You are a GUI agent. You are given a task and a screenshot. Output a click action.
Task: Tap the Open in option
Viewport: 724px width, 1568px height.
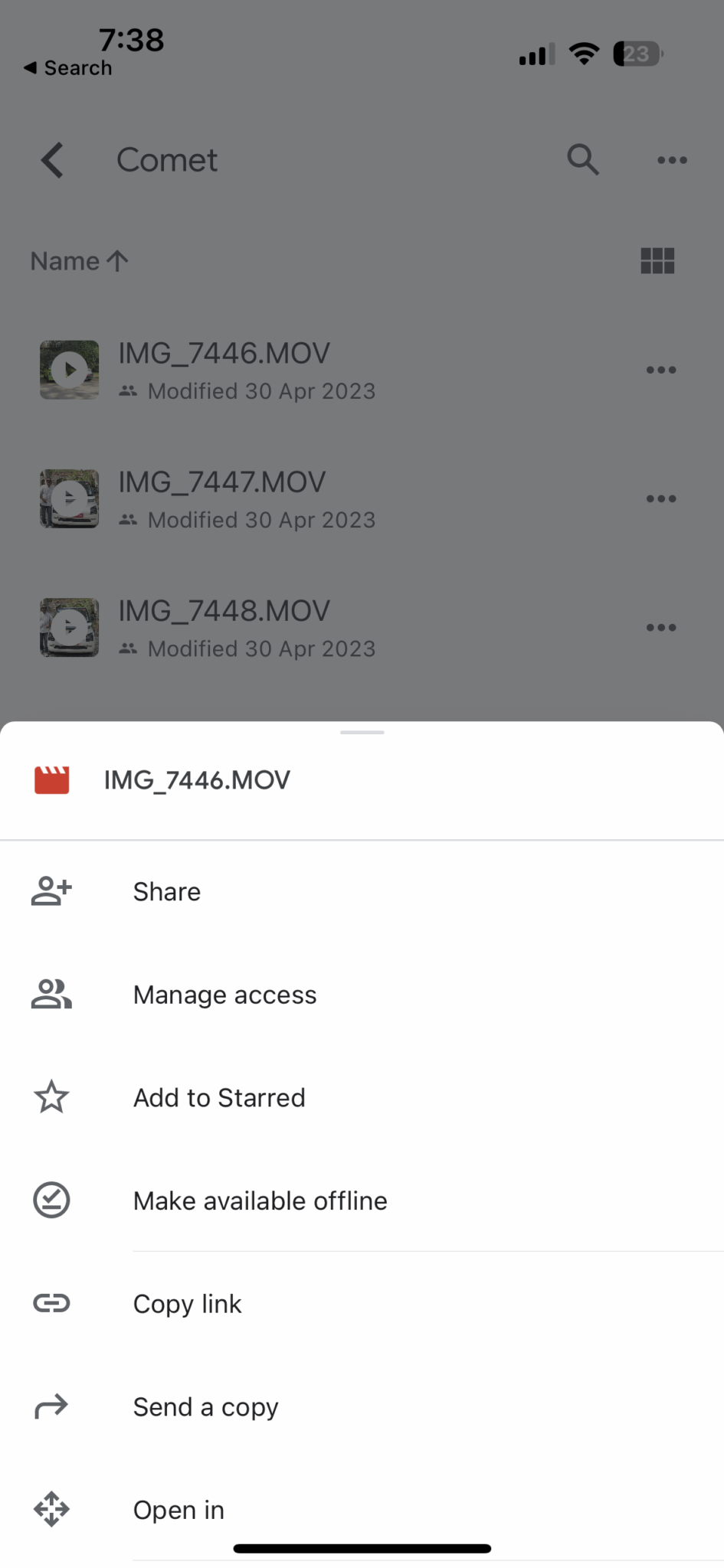(x=362, y=1510)
